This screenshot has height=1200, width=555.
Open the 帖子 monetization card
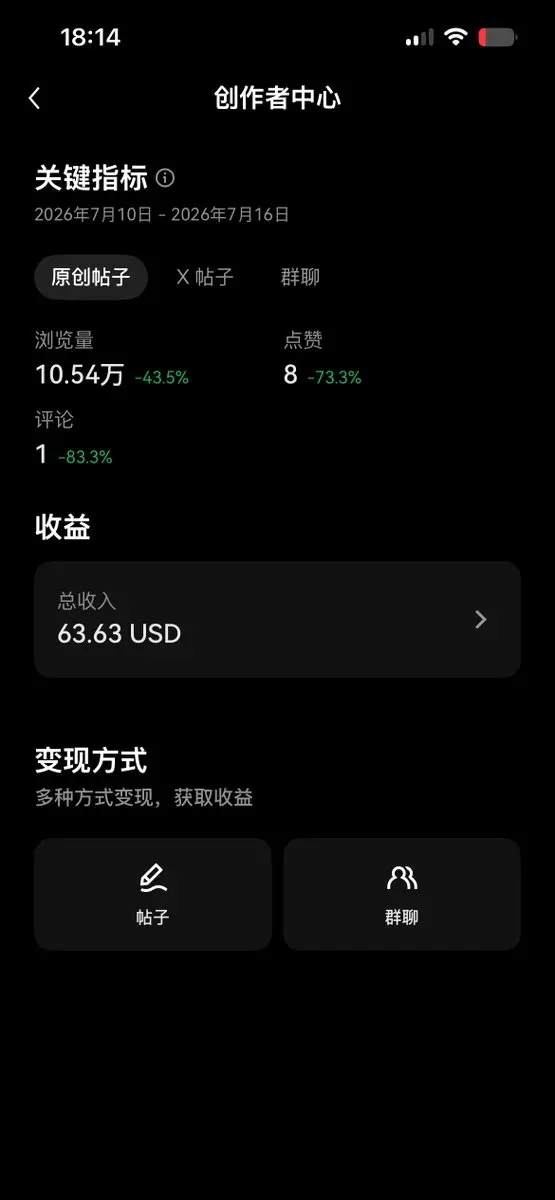point(153,894)
